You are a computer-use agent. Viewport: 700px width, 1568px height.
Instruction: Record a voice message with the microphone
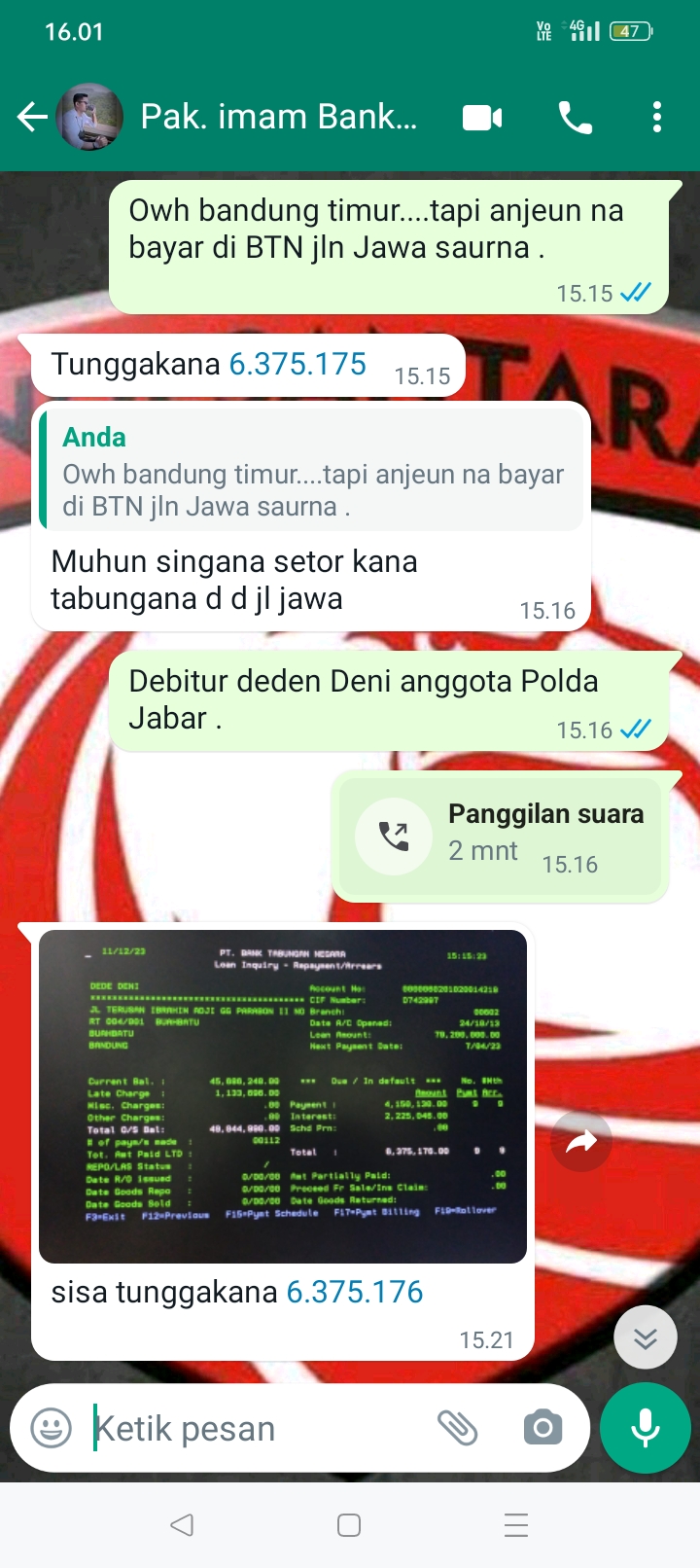point(646,1428)
